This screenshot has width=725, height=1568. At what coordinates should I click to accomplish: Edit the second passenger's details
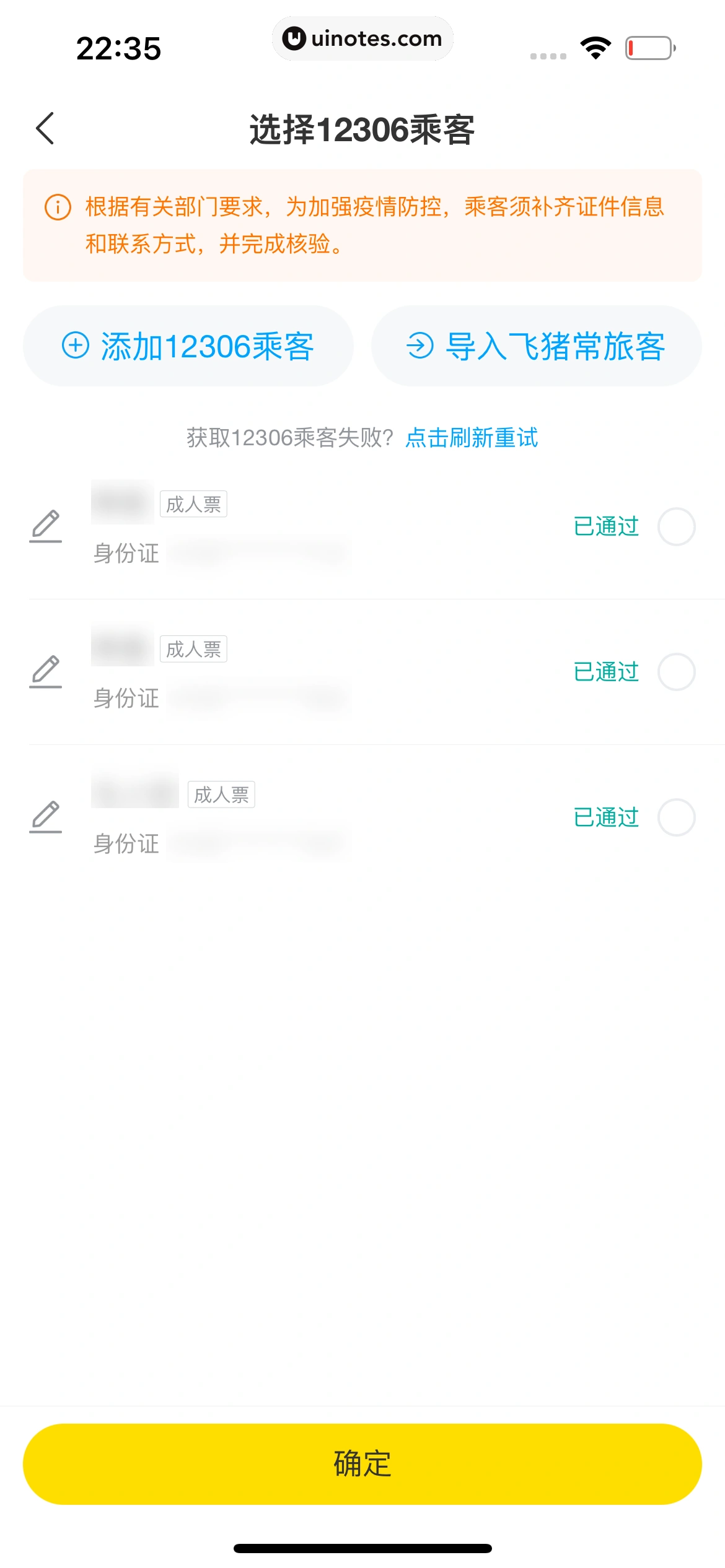[x=46, y=672]
